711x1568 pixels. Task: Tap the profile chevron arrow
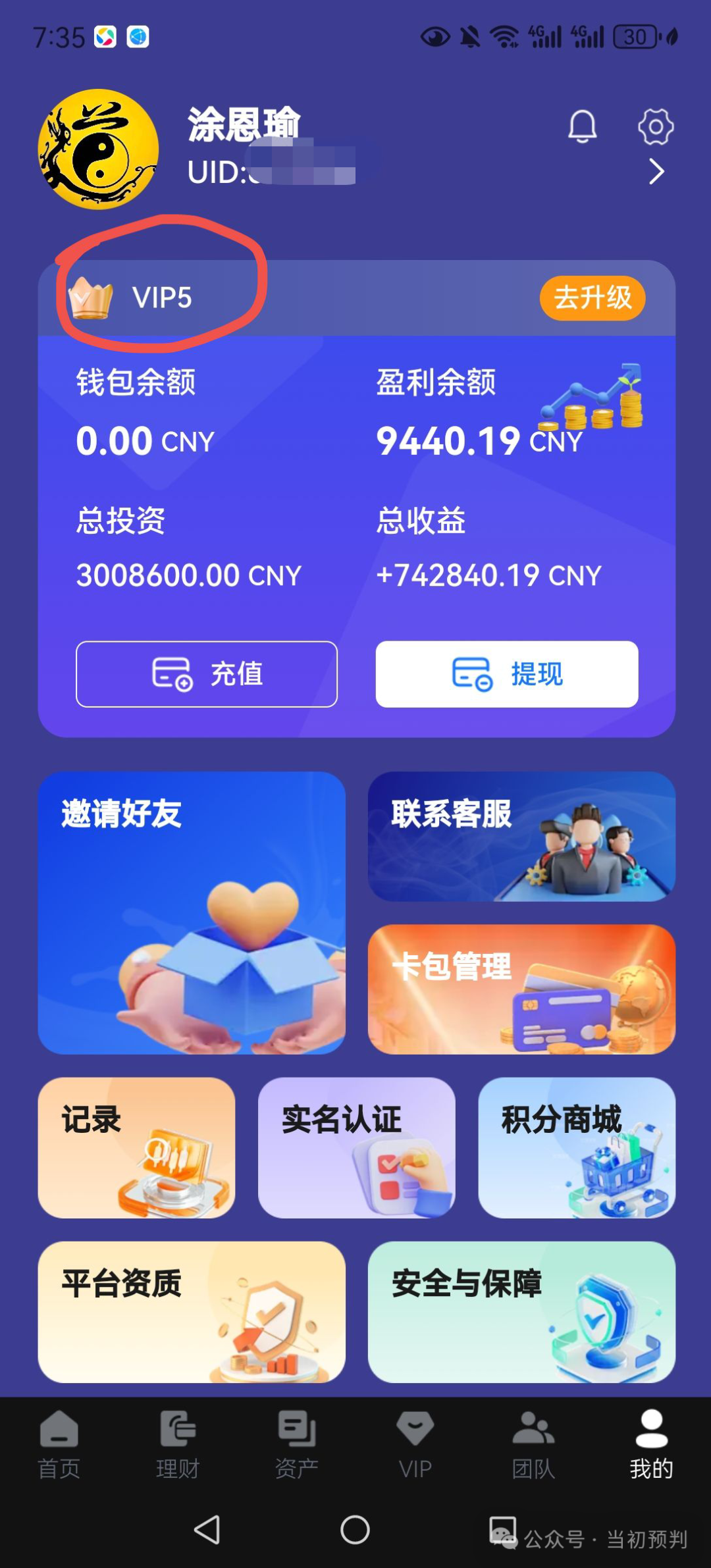(x=656, y=172)
